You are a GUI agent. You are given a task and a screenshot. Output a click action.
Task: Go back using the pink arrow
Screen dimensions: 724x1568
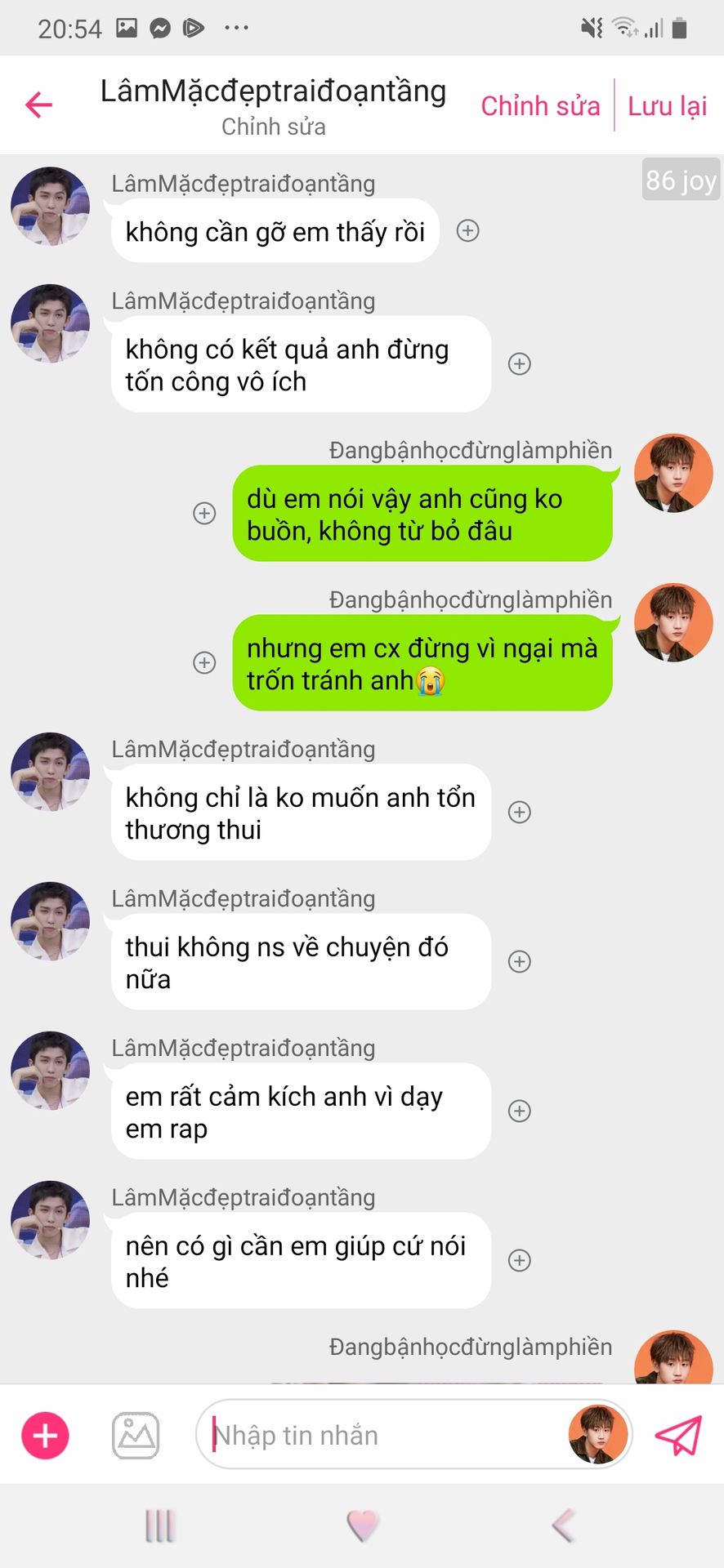click(38, 105)
